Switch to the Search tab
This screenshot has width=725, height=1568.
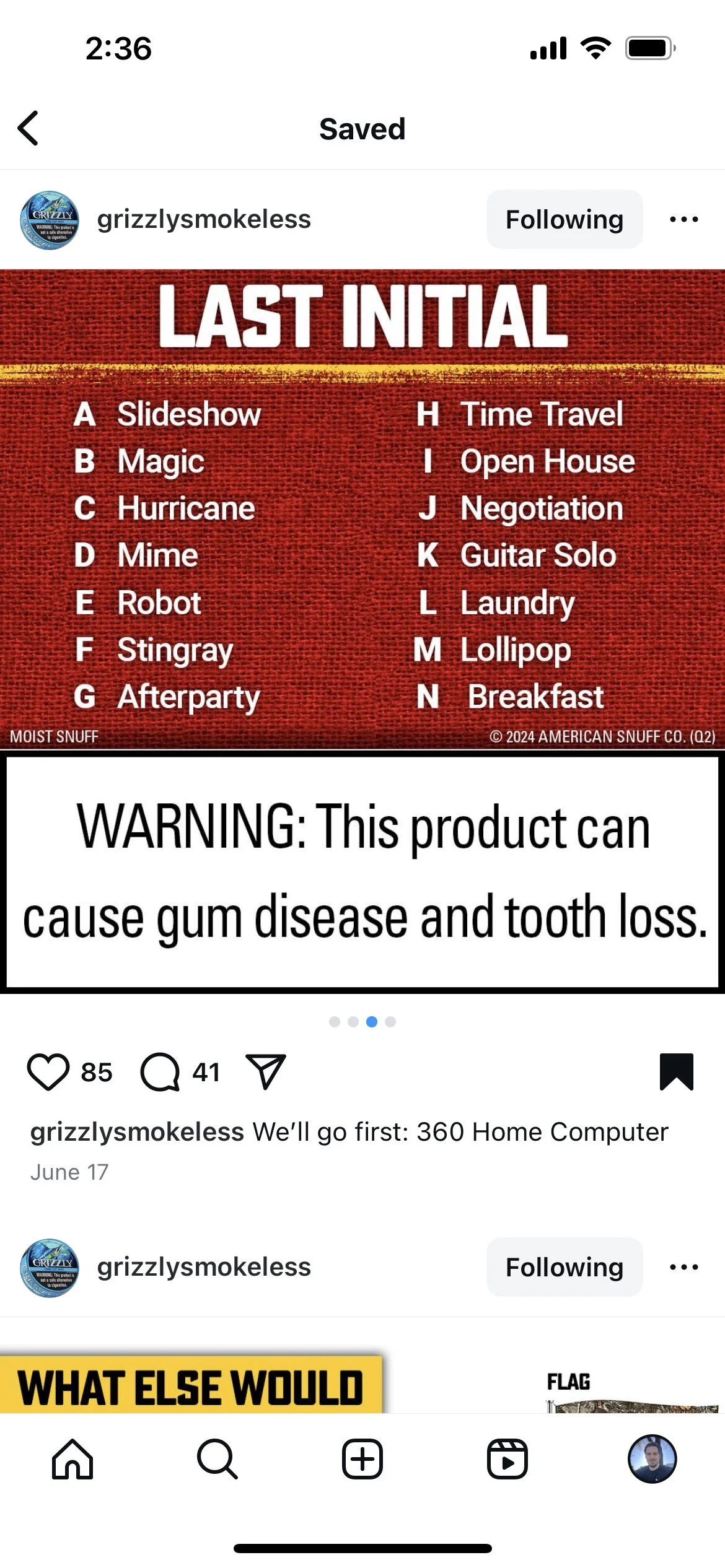[217, 1459]
